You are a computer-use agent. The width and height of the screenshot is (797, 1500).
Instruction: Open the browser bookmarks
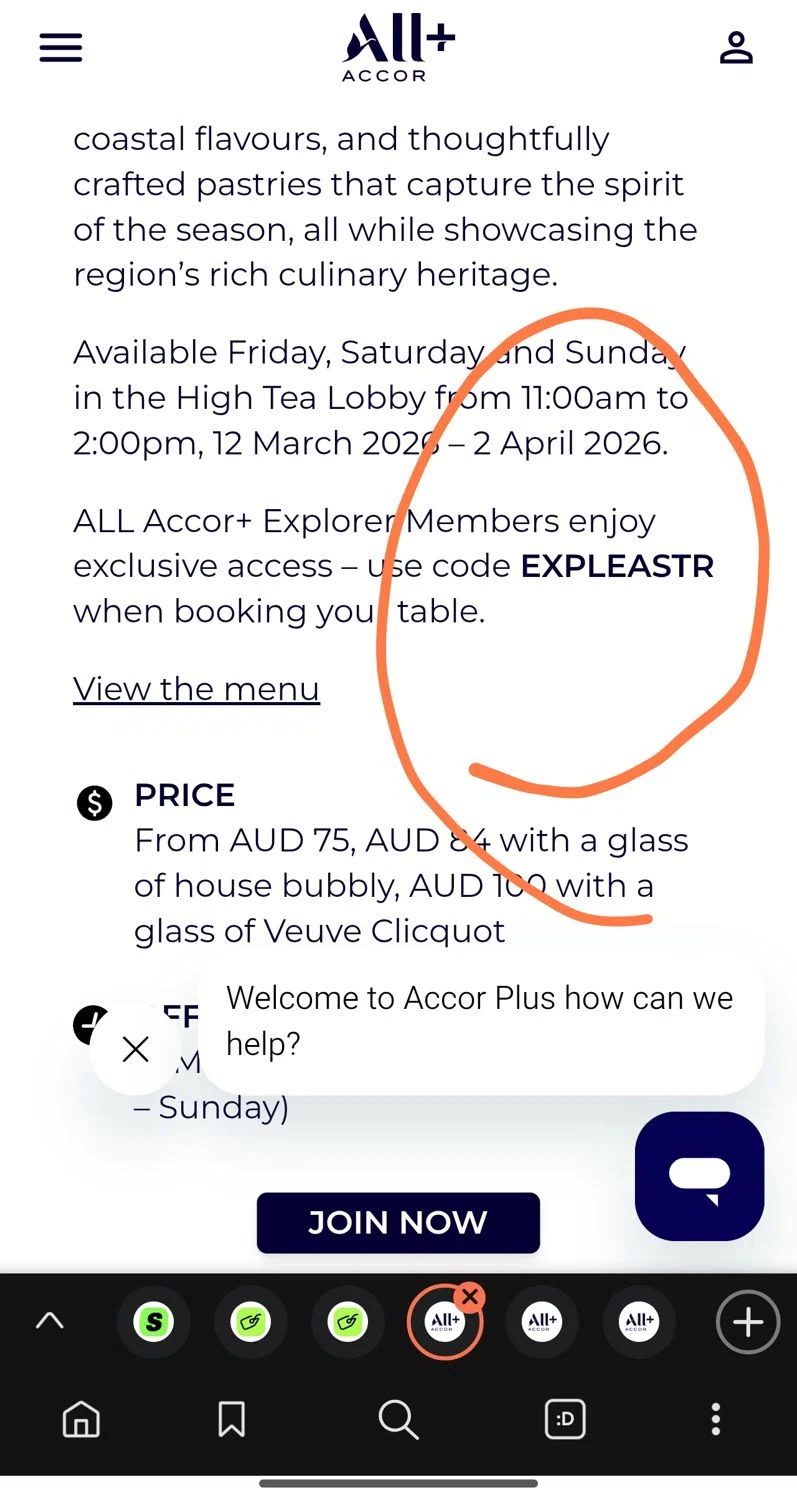[x=232, y=1419]
